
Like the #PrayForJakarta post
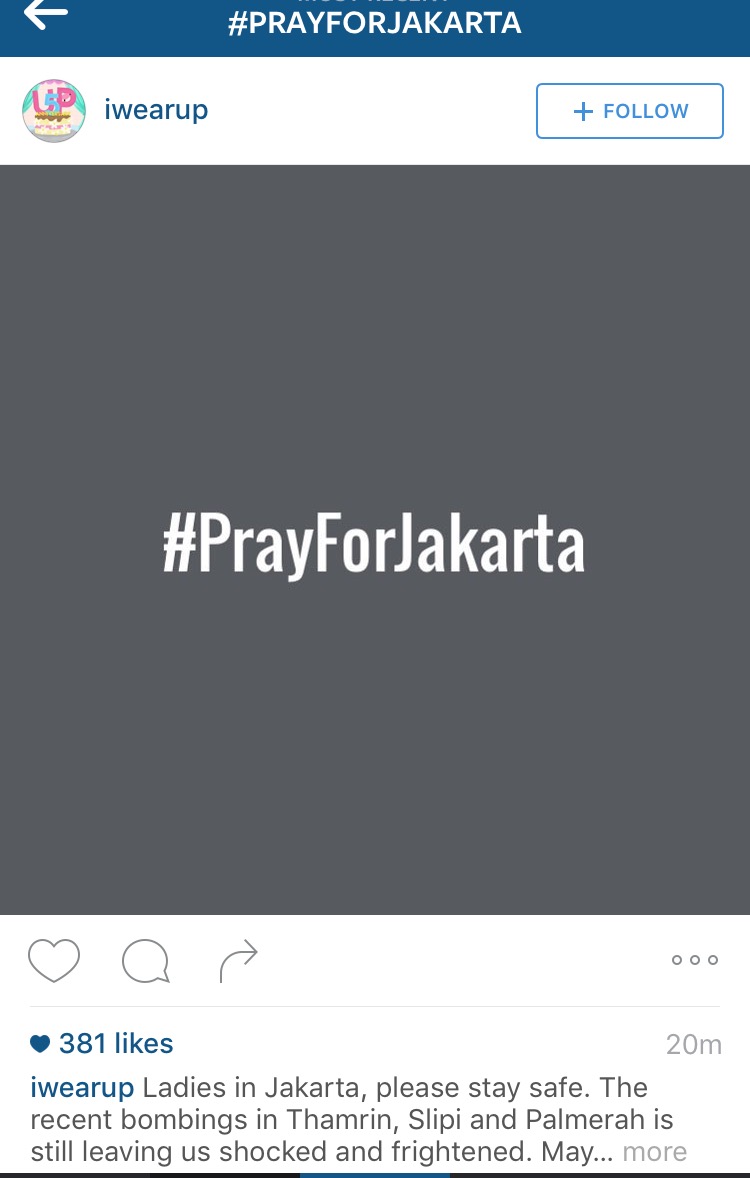(x=54, y=961)
